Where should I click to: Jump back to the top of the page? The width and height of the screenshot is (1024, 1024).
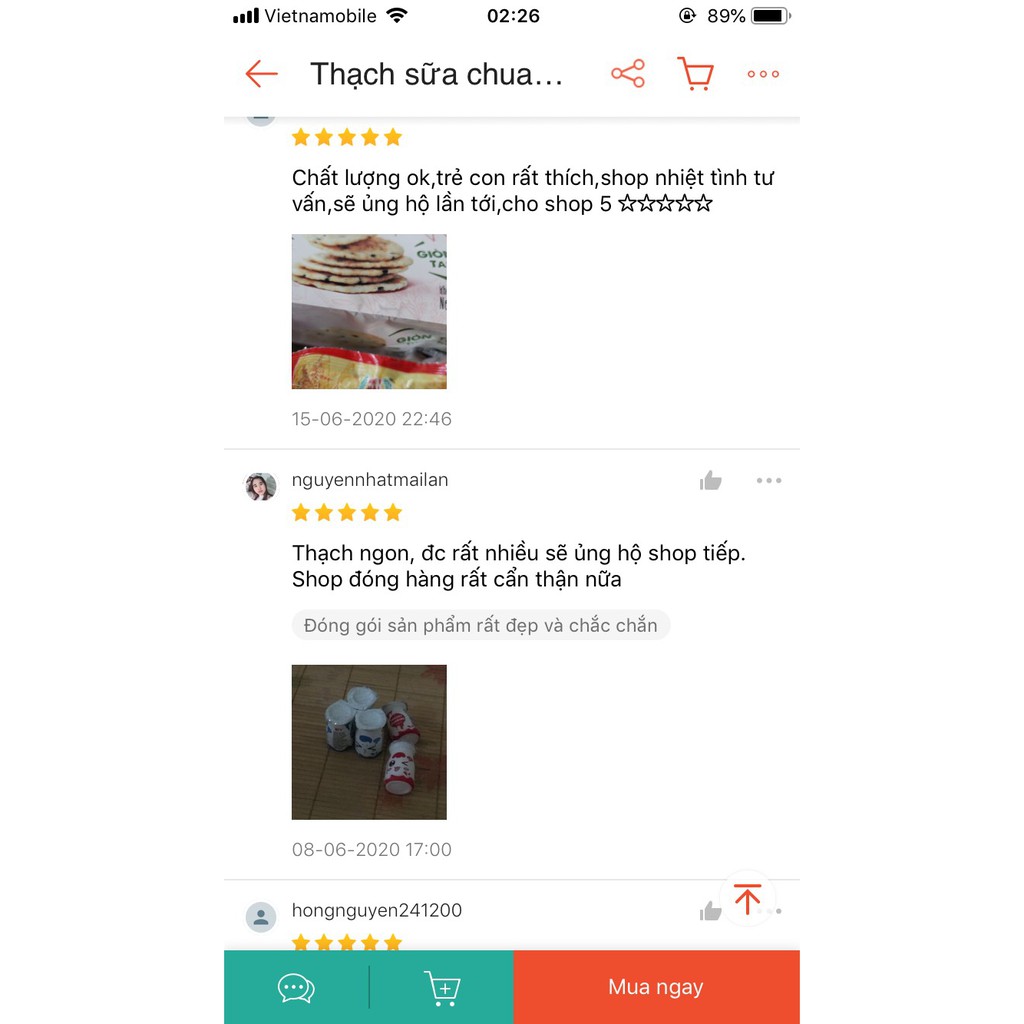[x=747, y=898]
